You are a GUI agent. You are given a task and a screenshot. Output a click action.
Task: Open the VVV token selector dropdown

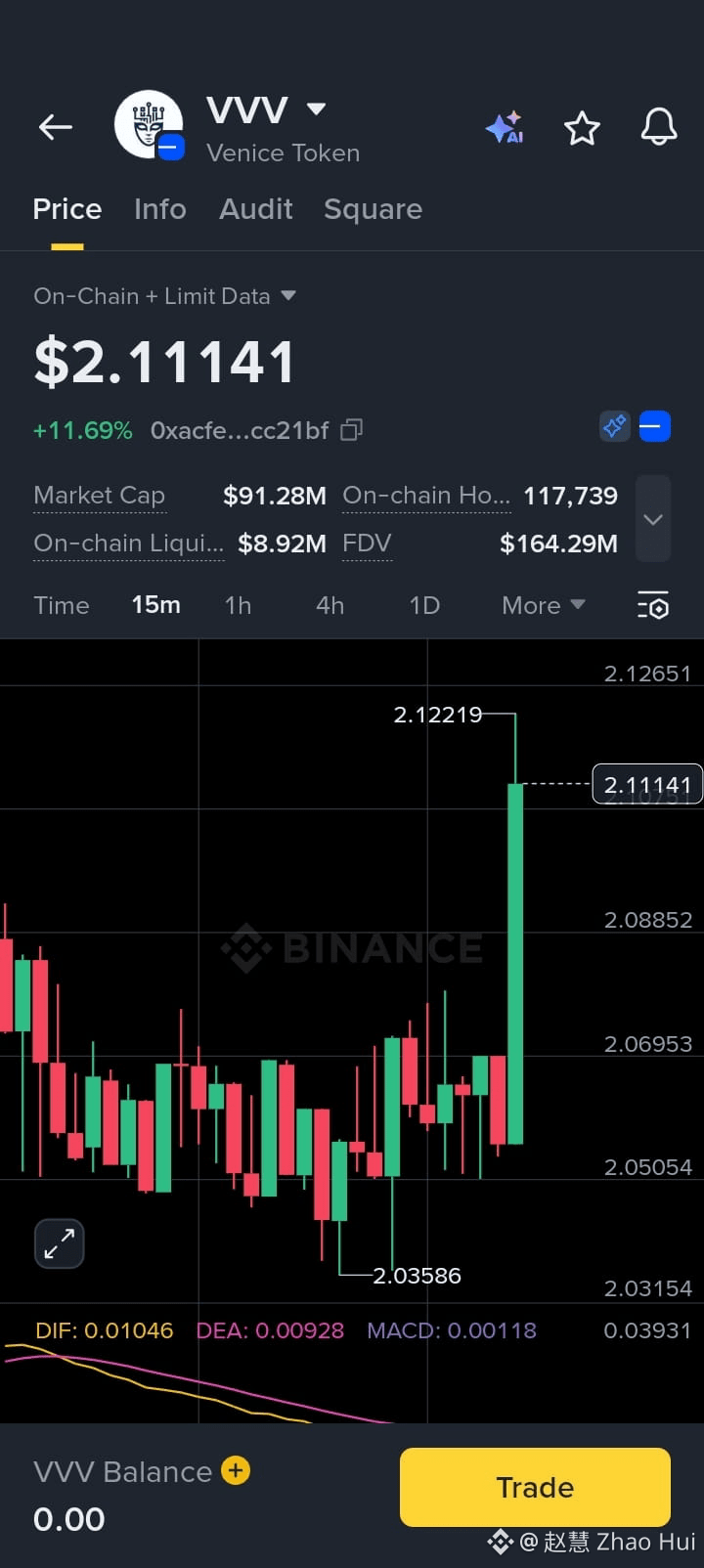316,109
